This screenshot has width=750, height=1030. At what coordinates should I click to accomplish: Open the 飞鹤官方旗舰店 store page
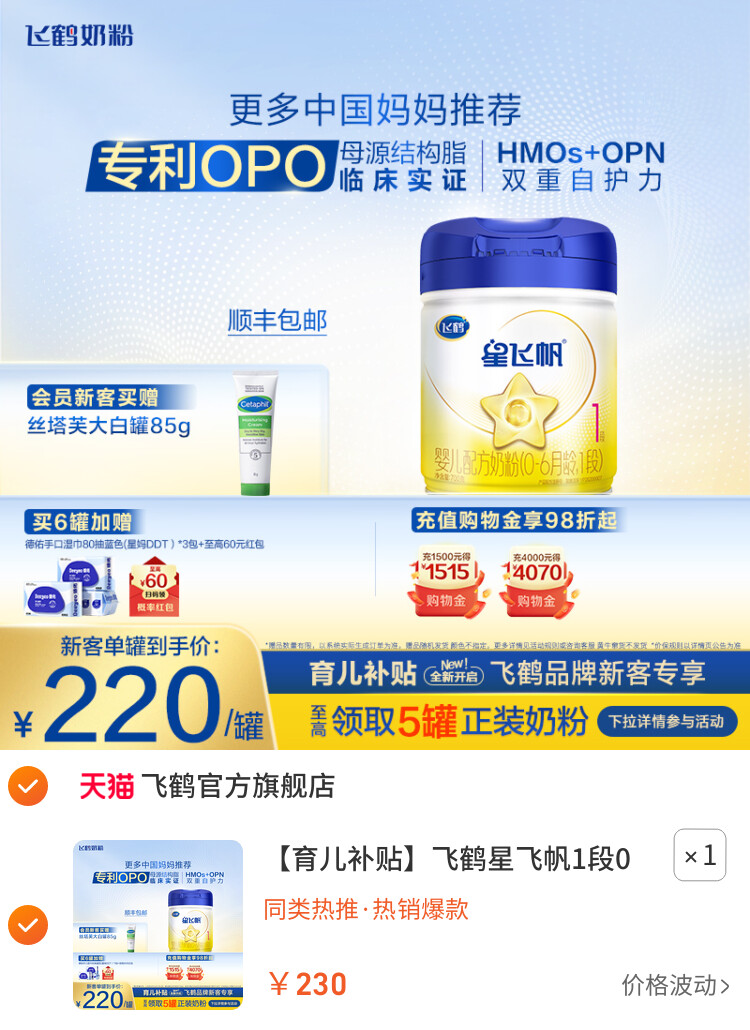237,787
